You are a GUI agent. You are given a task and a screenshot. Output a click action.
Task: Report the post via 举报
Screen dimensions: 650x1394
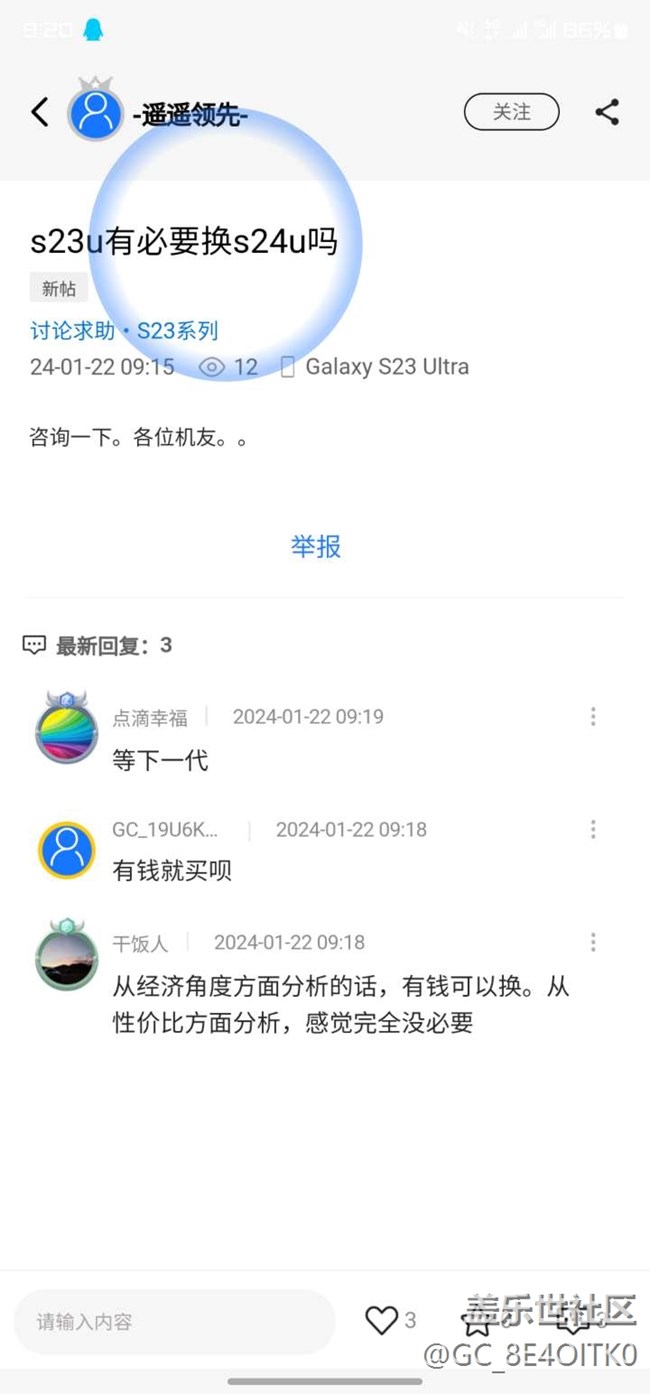click(316, 546)
